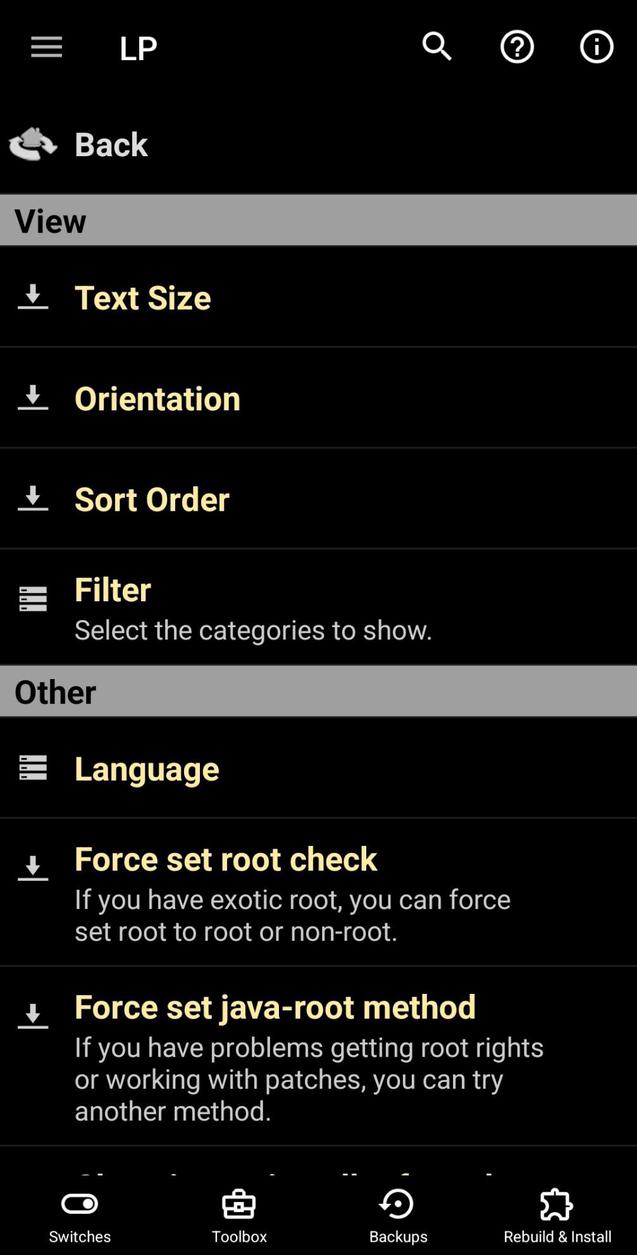
Task: Open the info icon
Action: (x=597, y=47)
